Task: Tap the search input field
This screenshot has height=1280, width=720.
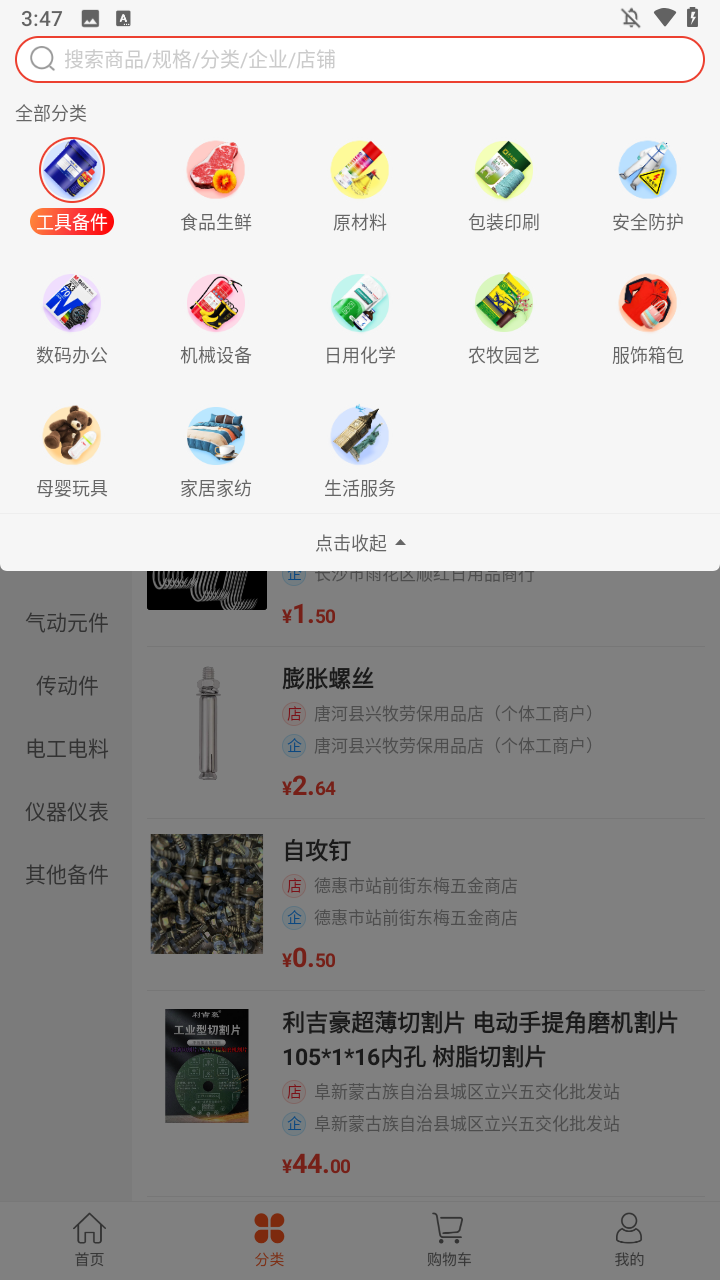Action: (360, 59)
